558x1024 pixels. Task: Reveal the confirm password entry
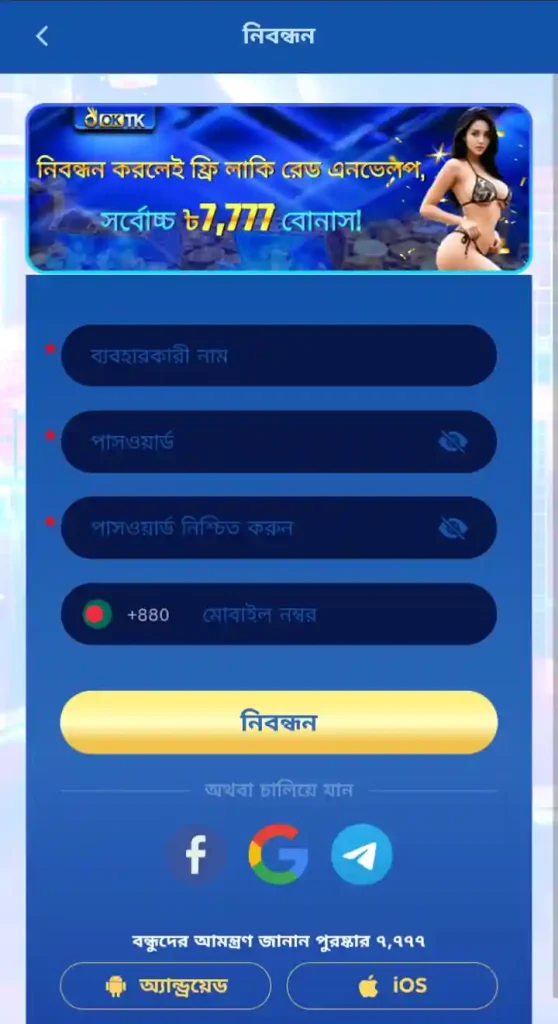(452, 528)
